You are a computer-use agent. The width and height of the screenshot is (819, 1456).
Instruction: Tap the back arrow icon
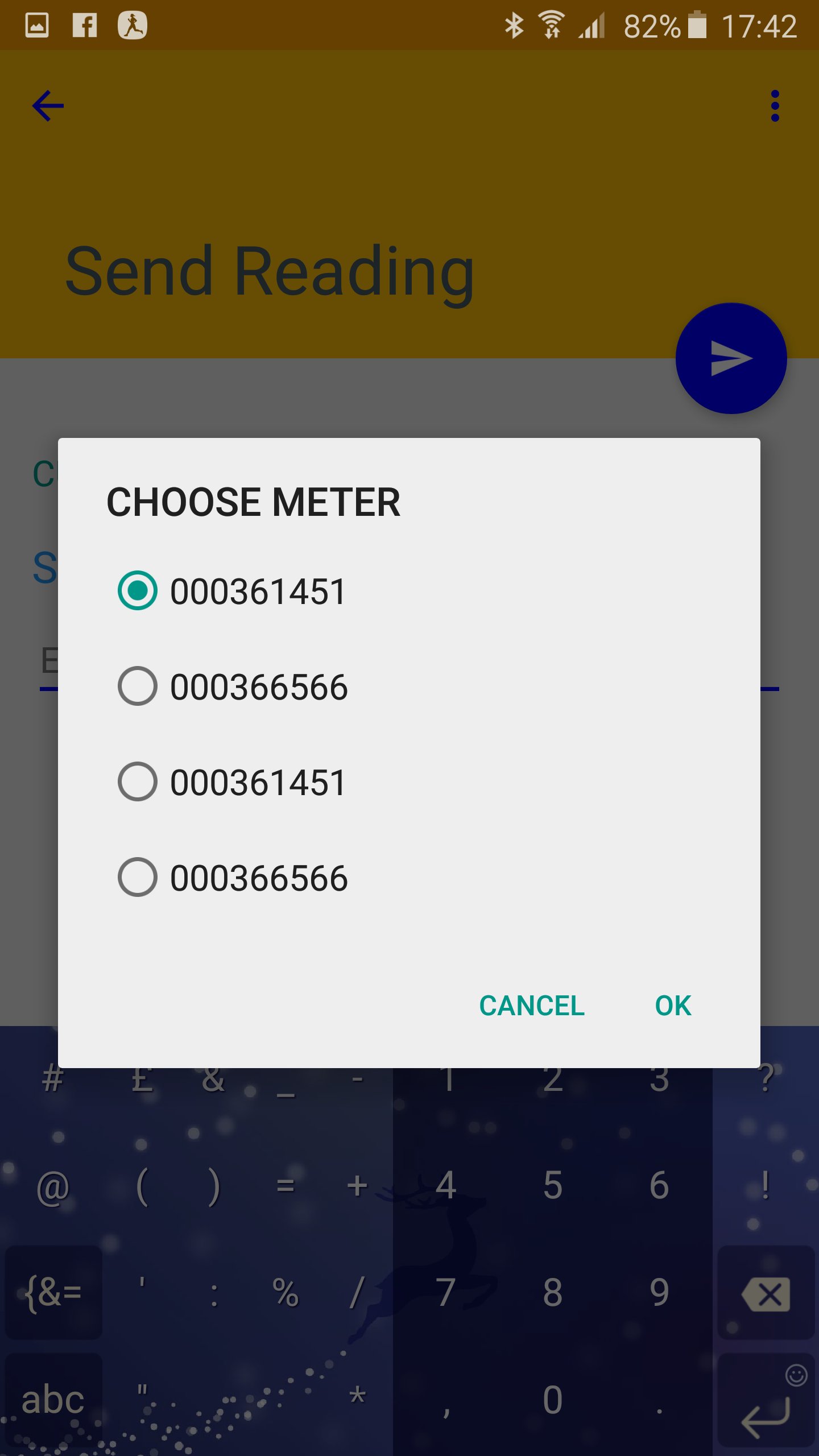pyautogui.click(x=48, y=106)
